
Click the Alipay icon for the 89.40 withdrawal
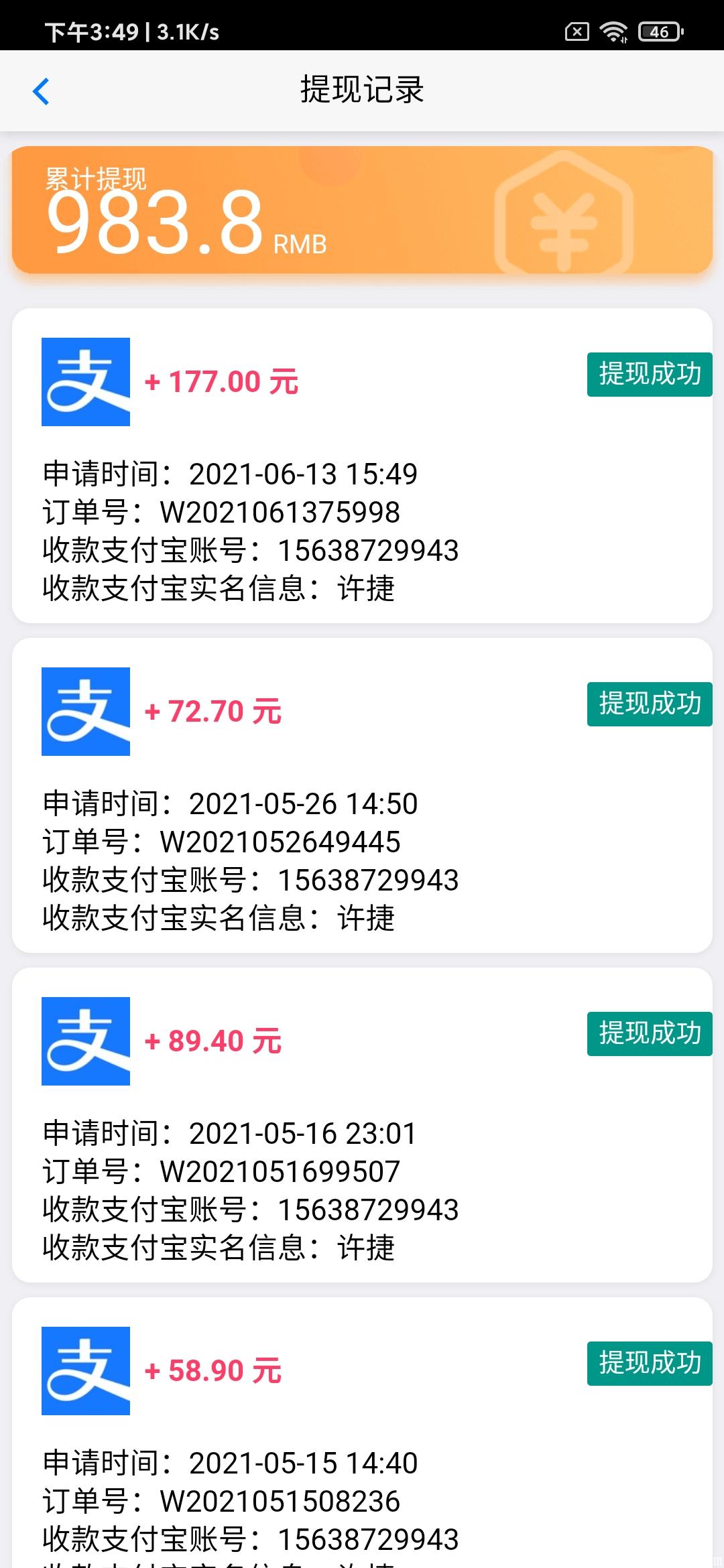(x=85, y=1041)
